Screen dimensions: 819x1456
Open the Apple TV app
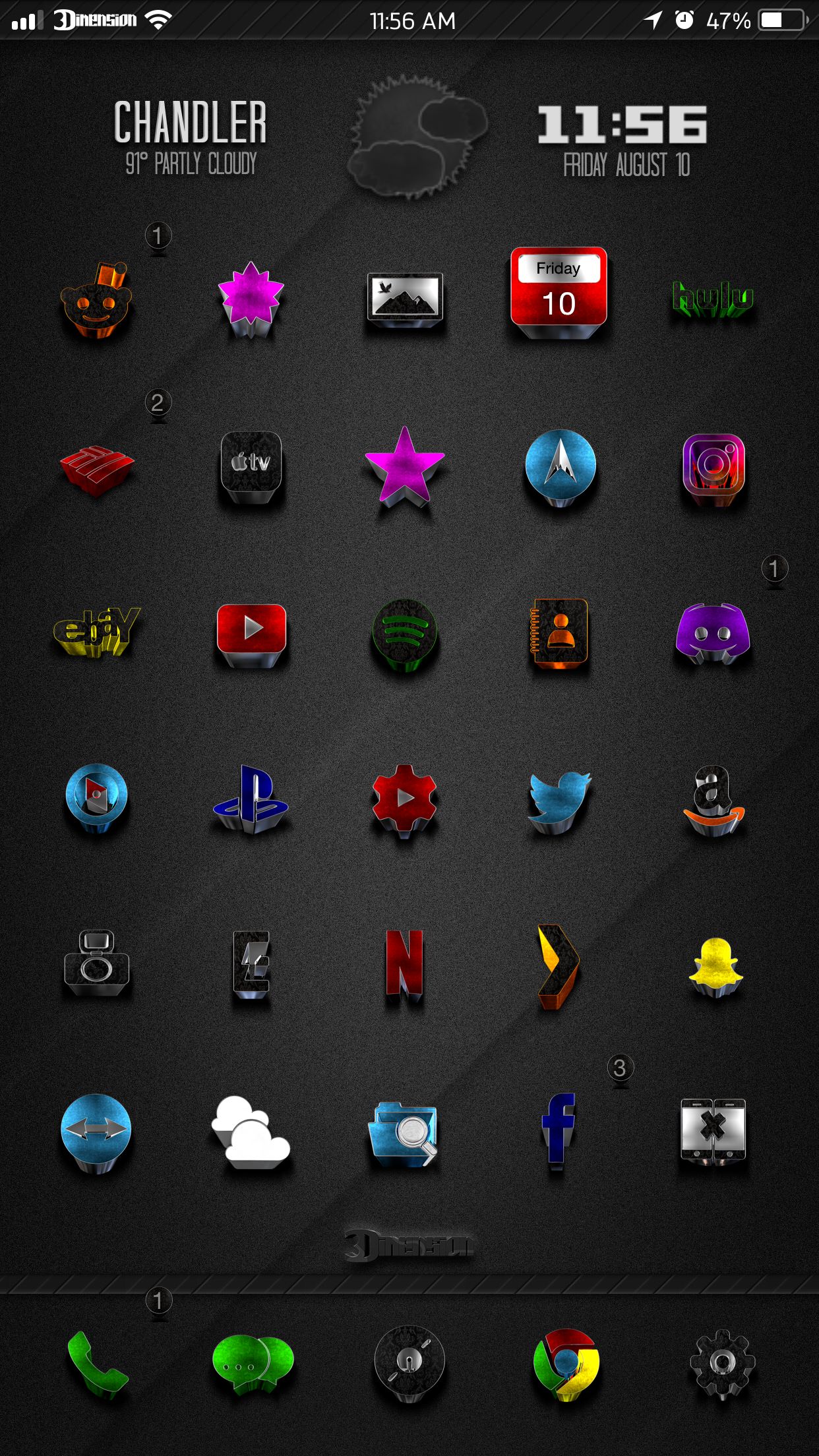point(251,466)
